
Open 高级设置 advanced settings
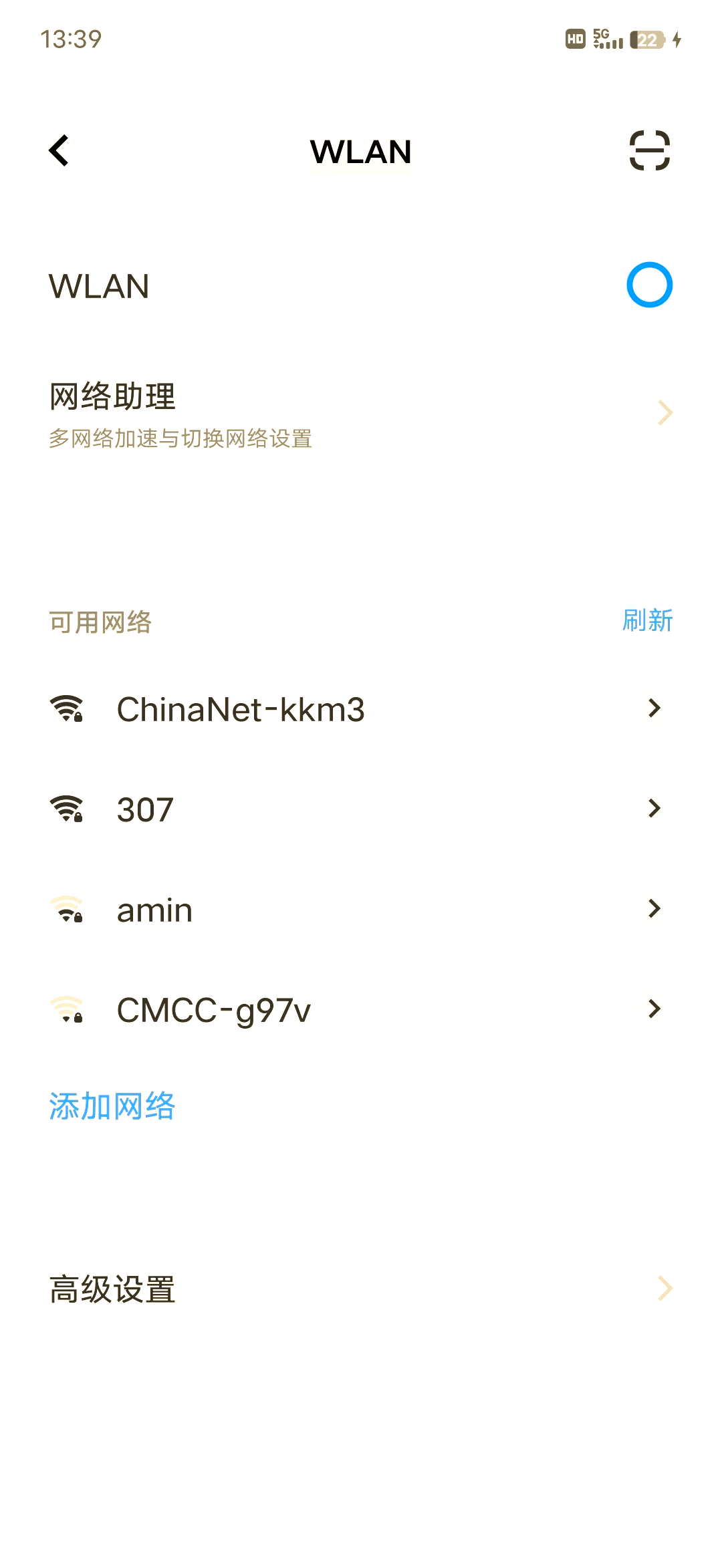point(361,1289)
